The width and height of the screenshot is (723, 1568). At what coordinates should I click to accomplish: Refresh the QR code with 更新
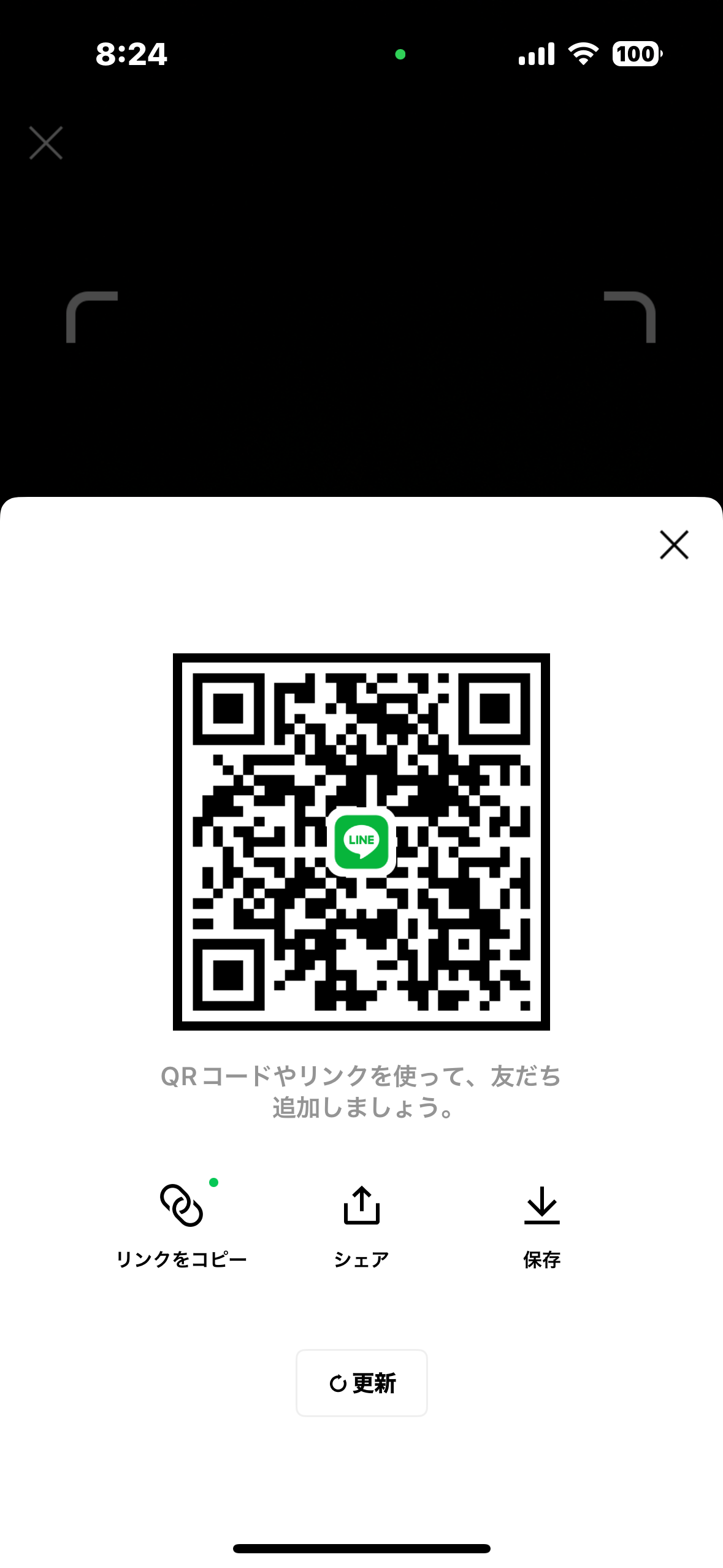point(362,1383)
